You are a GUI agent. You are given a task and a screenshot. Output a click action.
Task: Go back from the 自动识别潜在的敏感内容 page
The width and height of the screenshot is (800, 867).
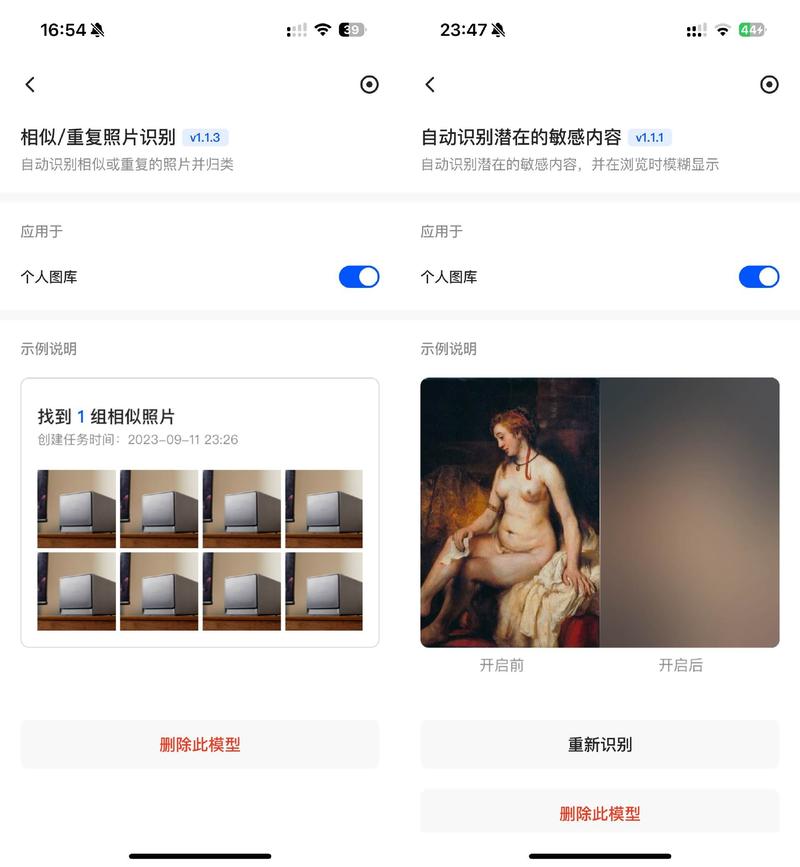[430, 85]
